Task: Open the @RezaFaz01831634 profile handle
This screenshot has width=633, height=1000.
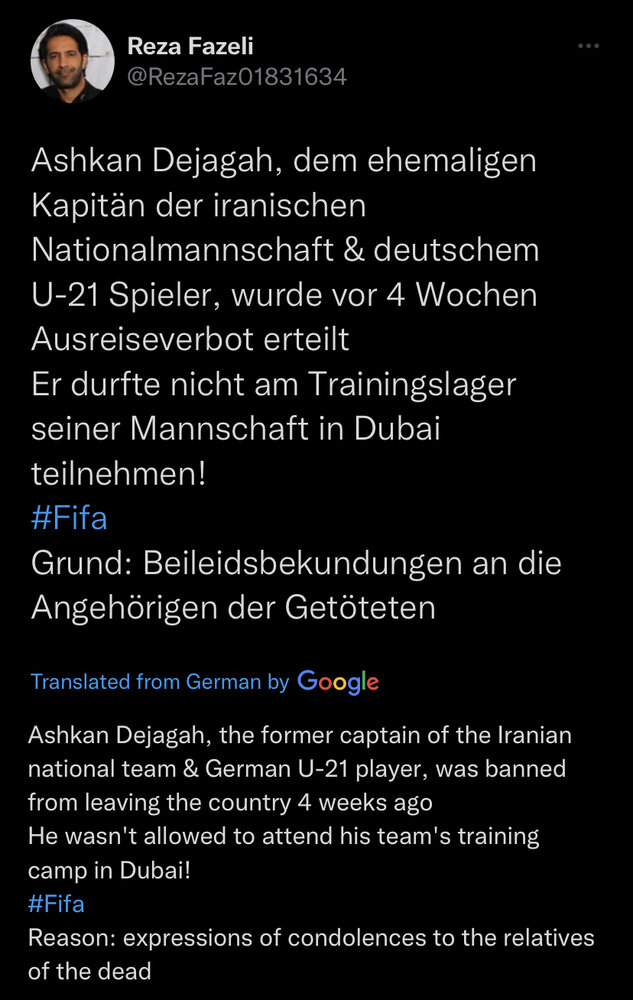Action: [x=237, y=75]
